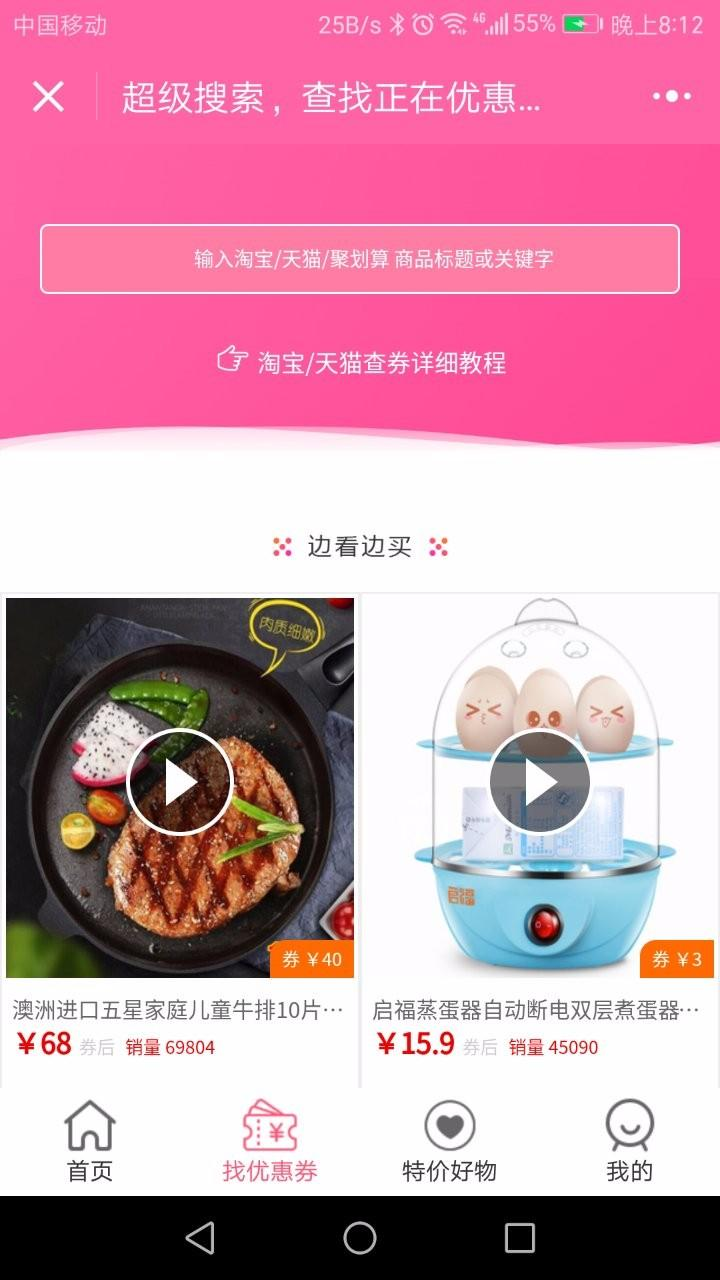
Task: Open the 澳洲进口五星家庭儿童牛排10片 product card
Action: 178,1011
